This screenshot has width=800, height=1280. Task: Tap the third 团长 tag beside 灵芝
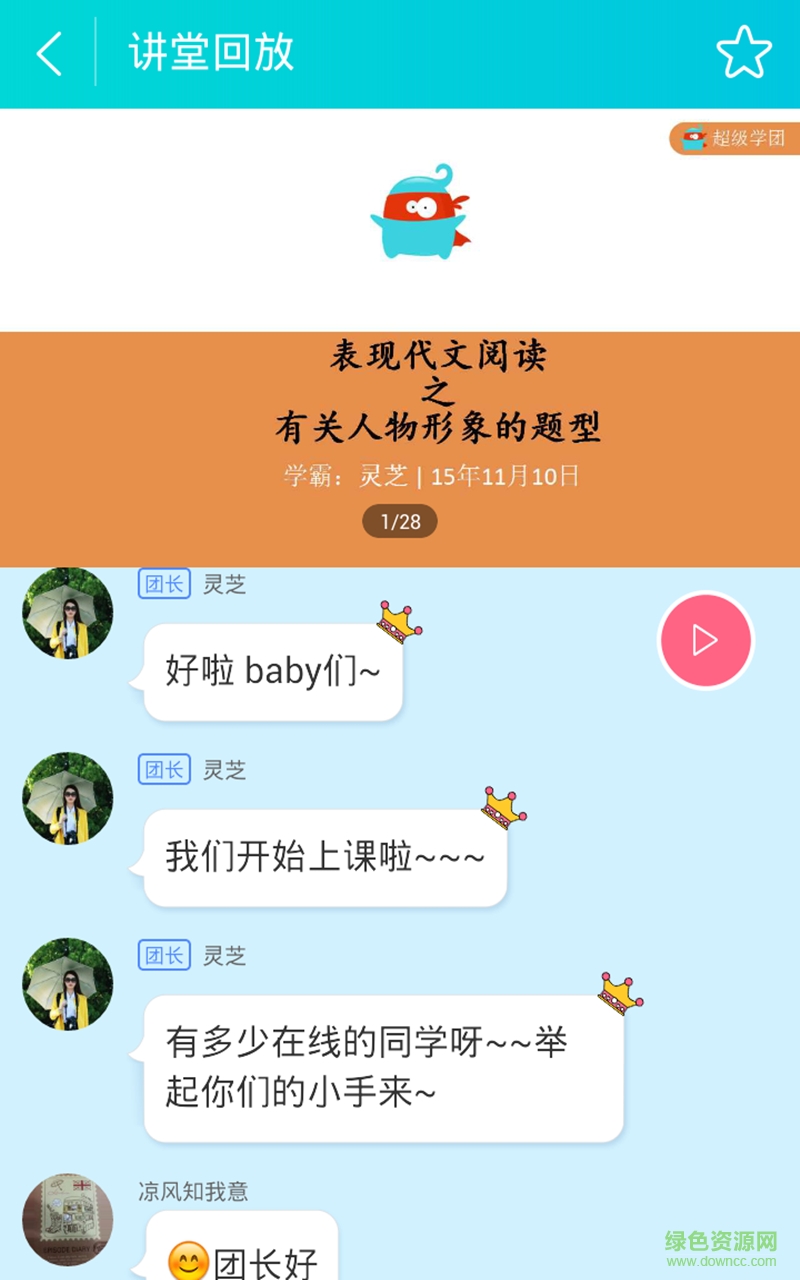pos(163,955)
